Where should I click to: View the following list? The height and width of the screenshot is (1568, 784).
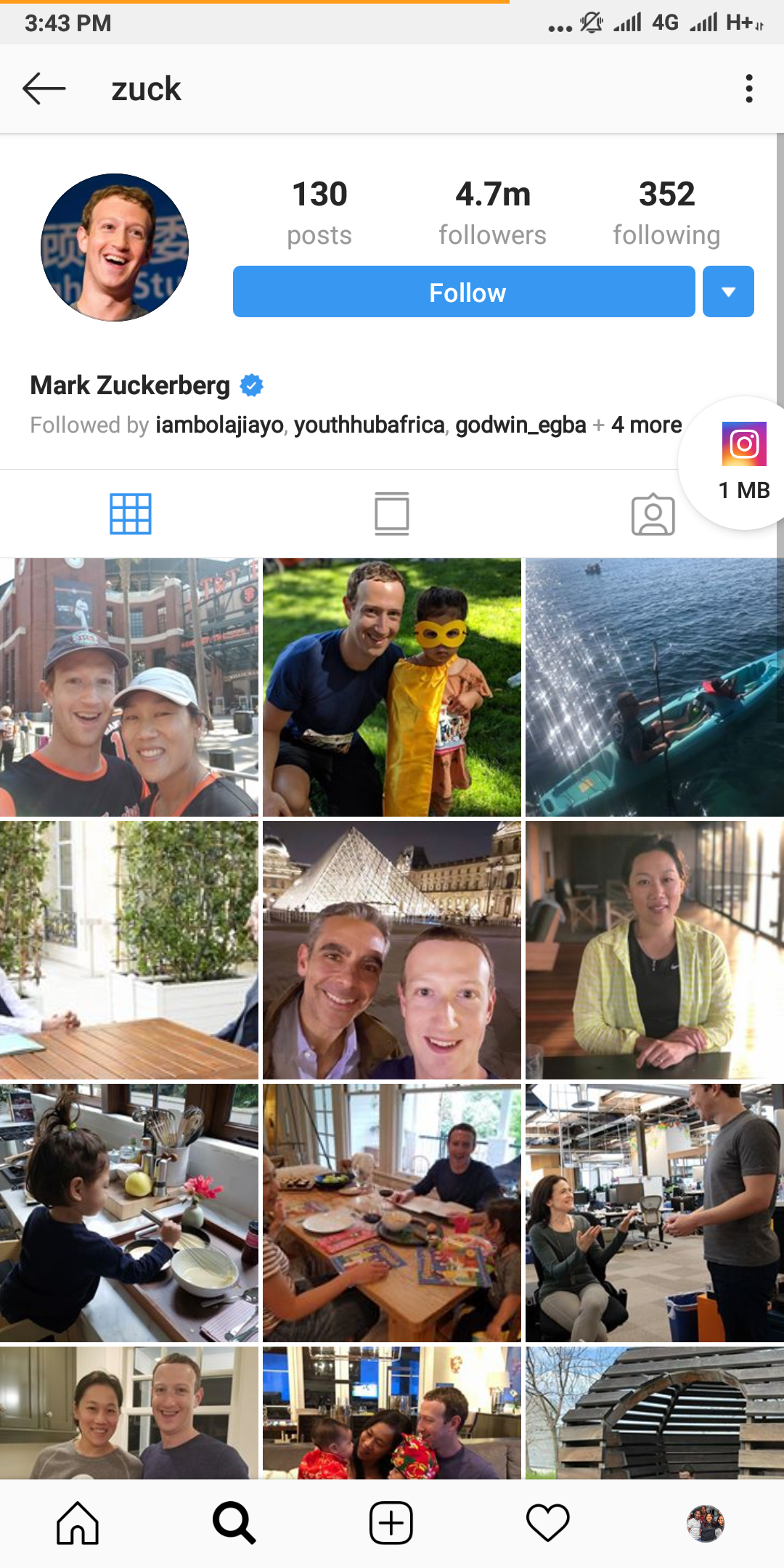point(666,213)
